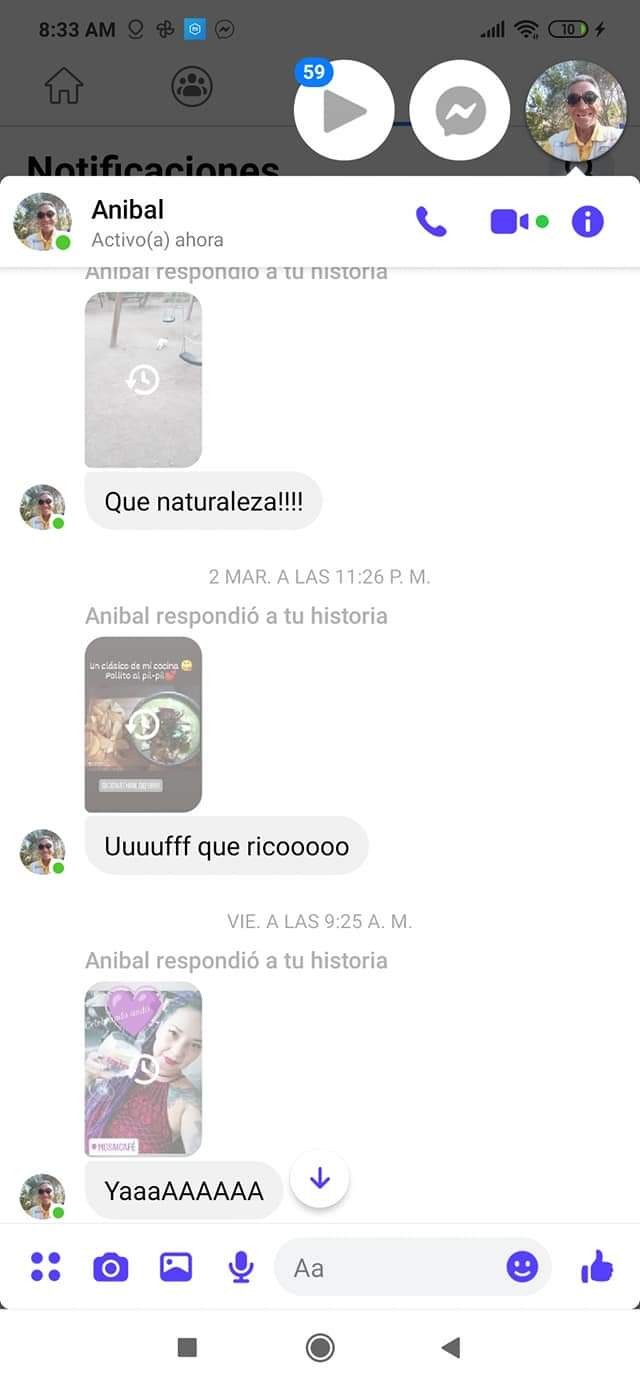The width and height of the screenshot is (640, 1386).
Task: Send a thumbs-up like
Action: (597, 1267)
